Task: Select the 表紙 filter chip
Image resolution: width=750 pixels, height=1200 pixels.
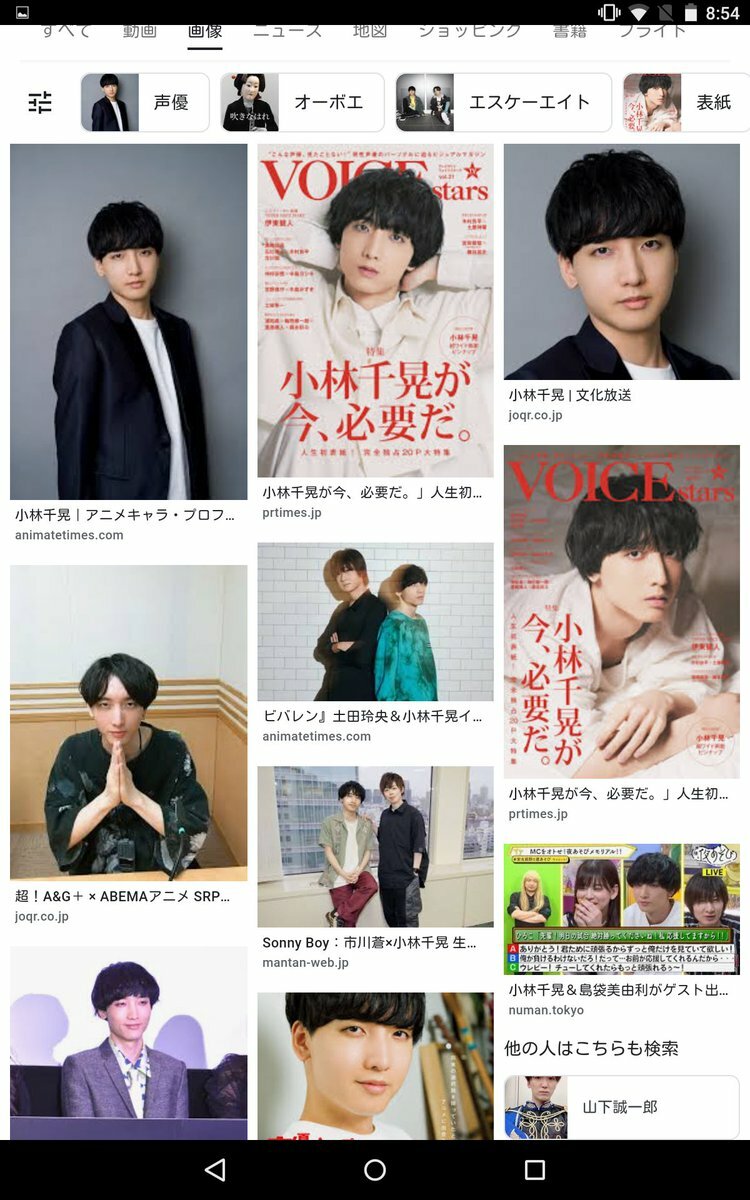Action: (686, 102)
